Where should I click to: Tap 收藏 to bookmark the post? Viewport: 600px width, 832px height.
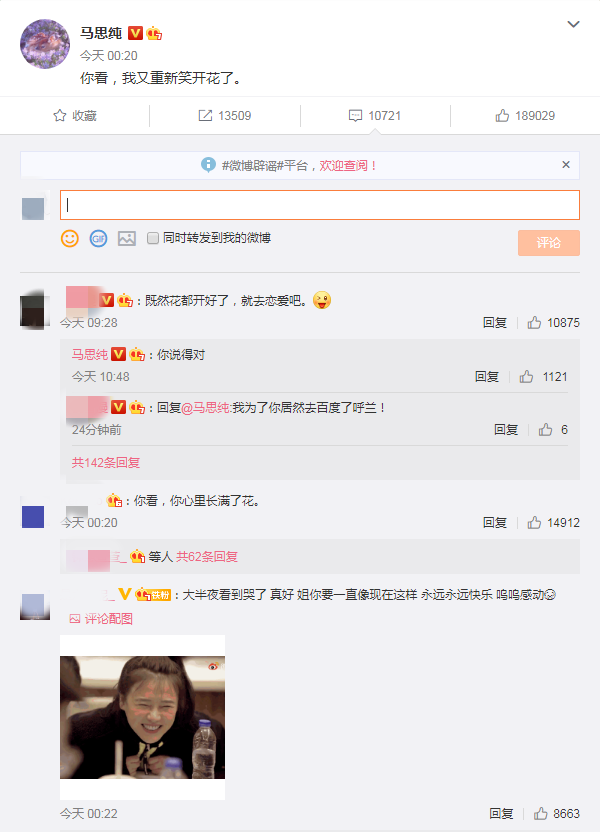pos(75,116)
